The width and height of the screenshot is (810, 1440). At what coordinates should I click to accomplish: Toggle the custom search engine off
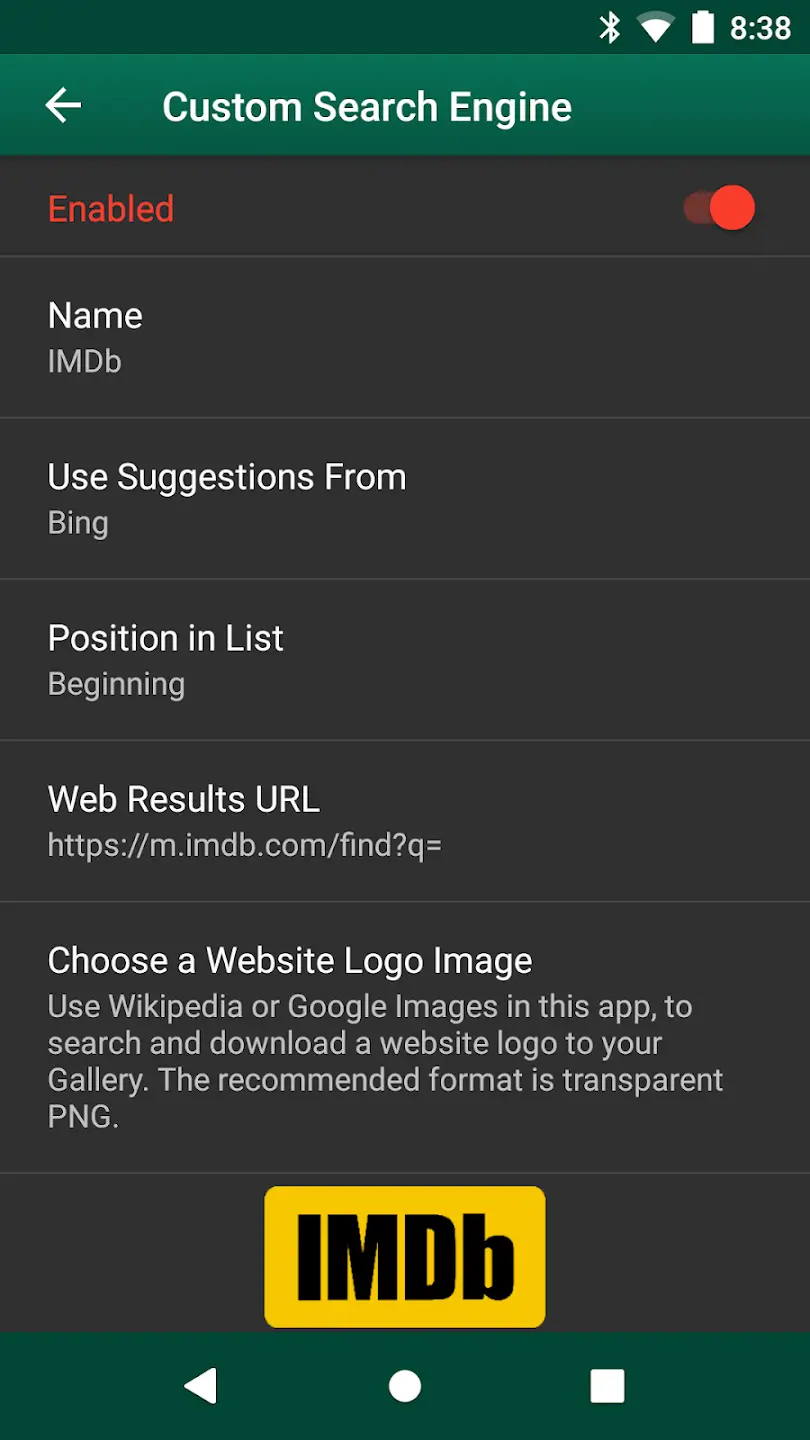click(x=718, y=208)
